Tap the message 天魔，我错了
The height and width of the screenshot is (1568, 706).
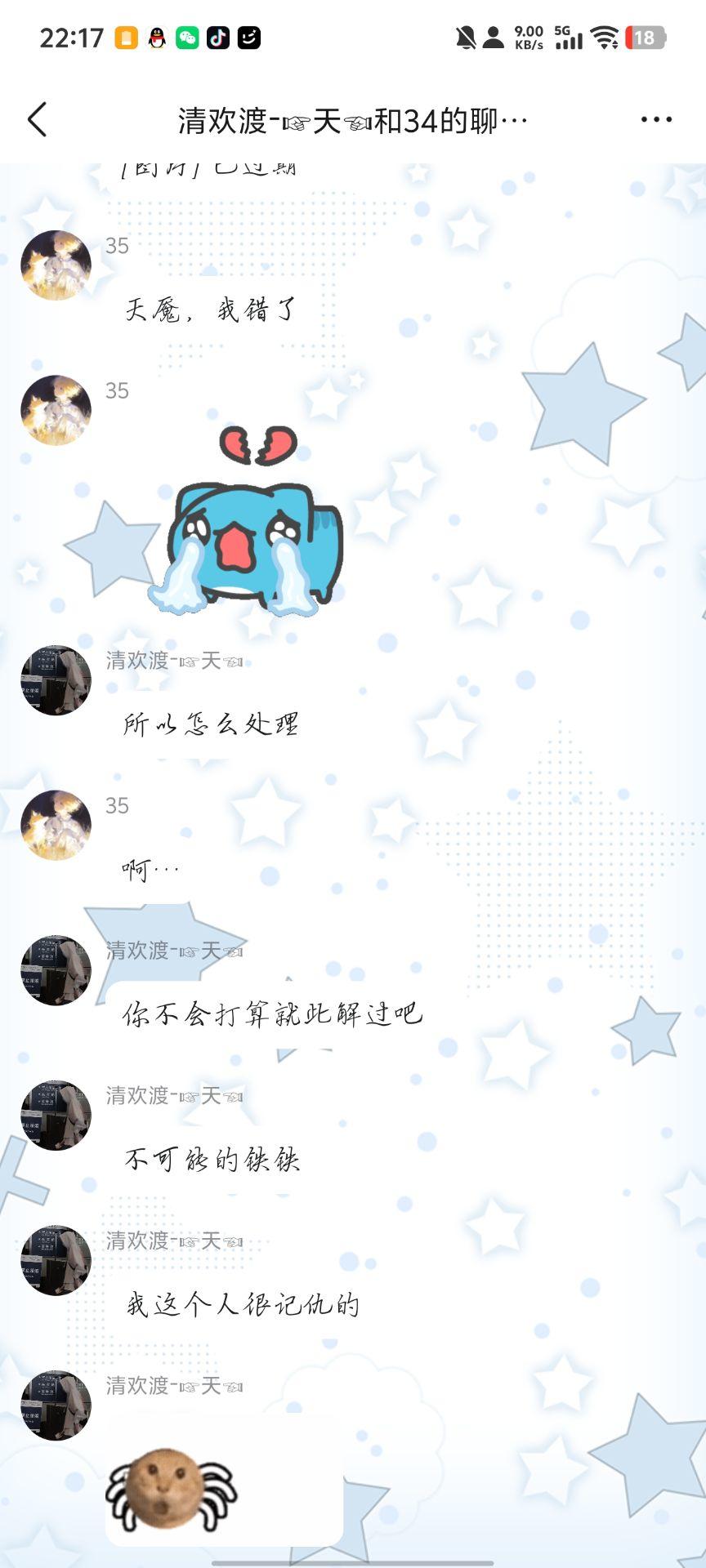coord(212,310)
